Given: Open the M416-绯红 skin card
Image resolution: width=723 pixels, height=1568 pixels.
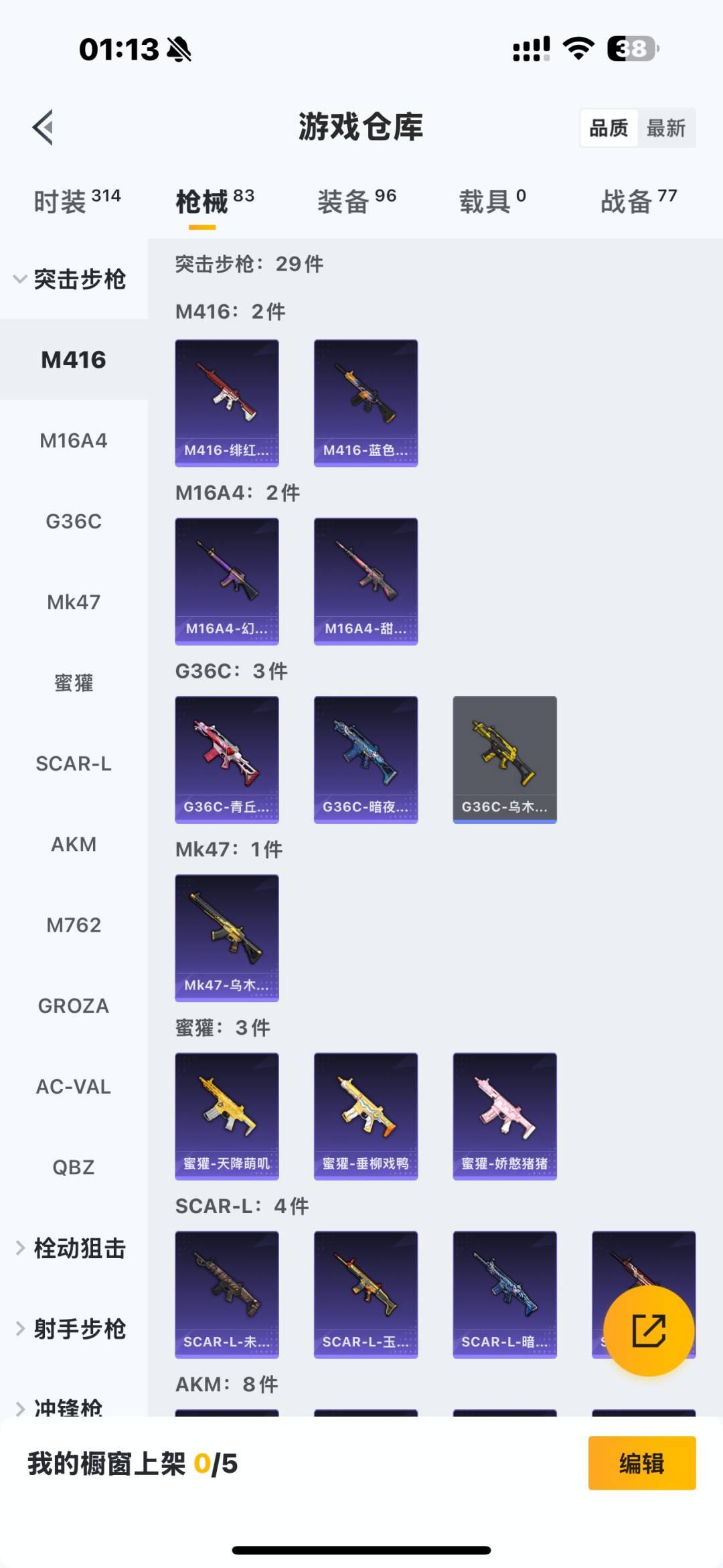Looking at the screenshot, I should [x=227, y=403].
